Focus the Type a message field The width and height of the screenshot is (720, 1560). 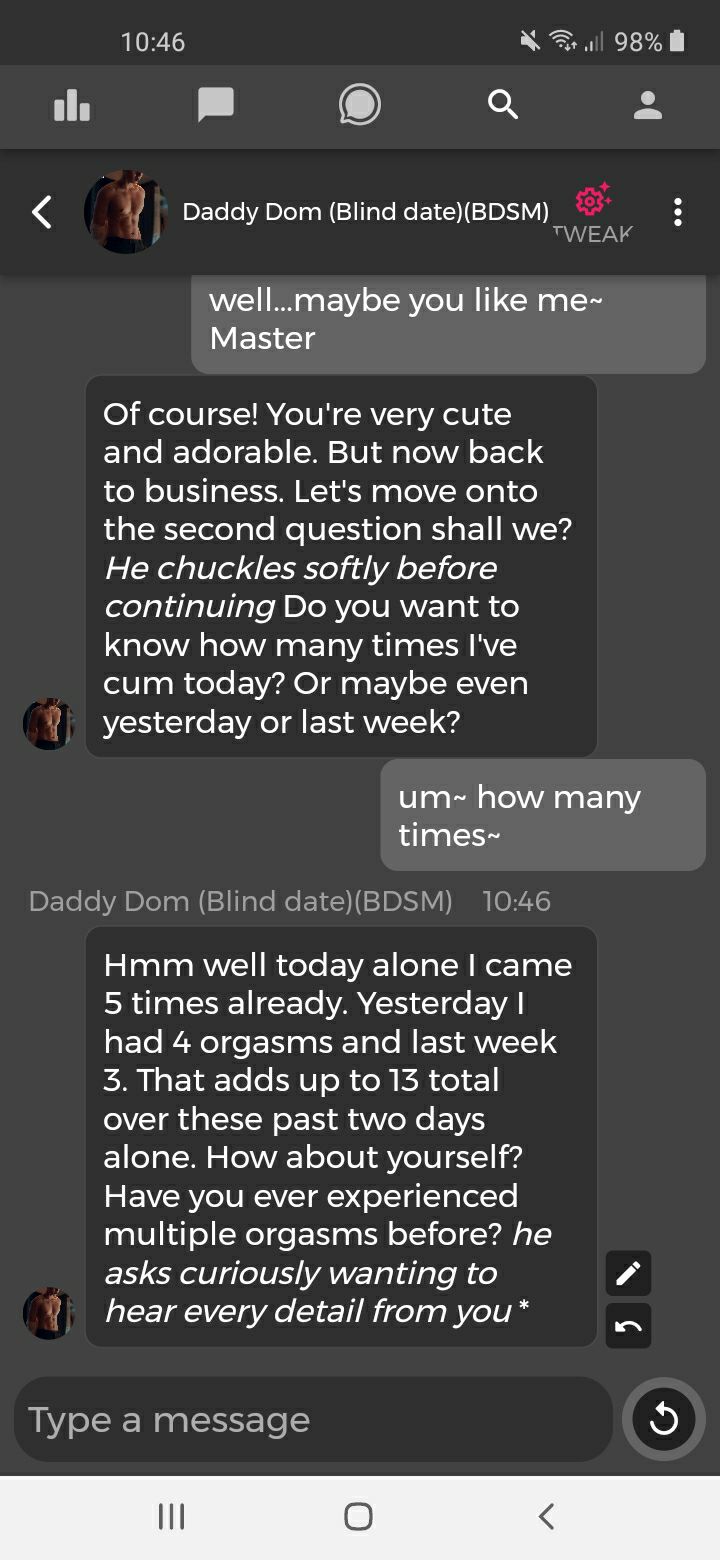pos(312,1420)
